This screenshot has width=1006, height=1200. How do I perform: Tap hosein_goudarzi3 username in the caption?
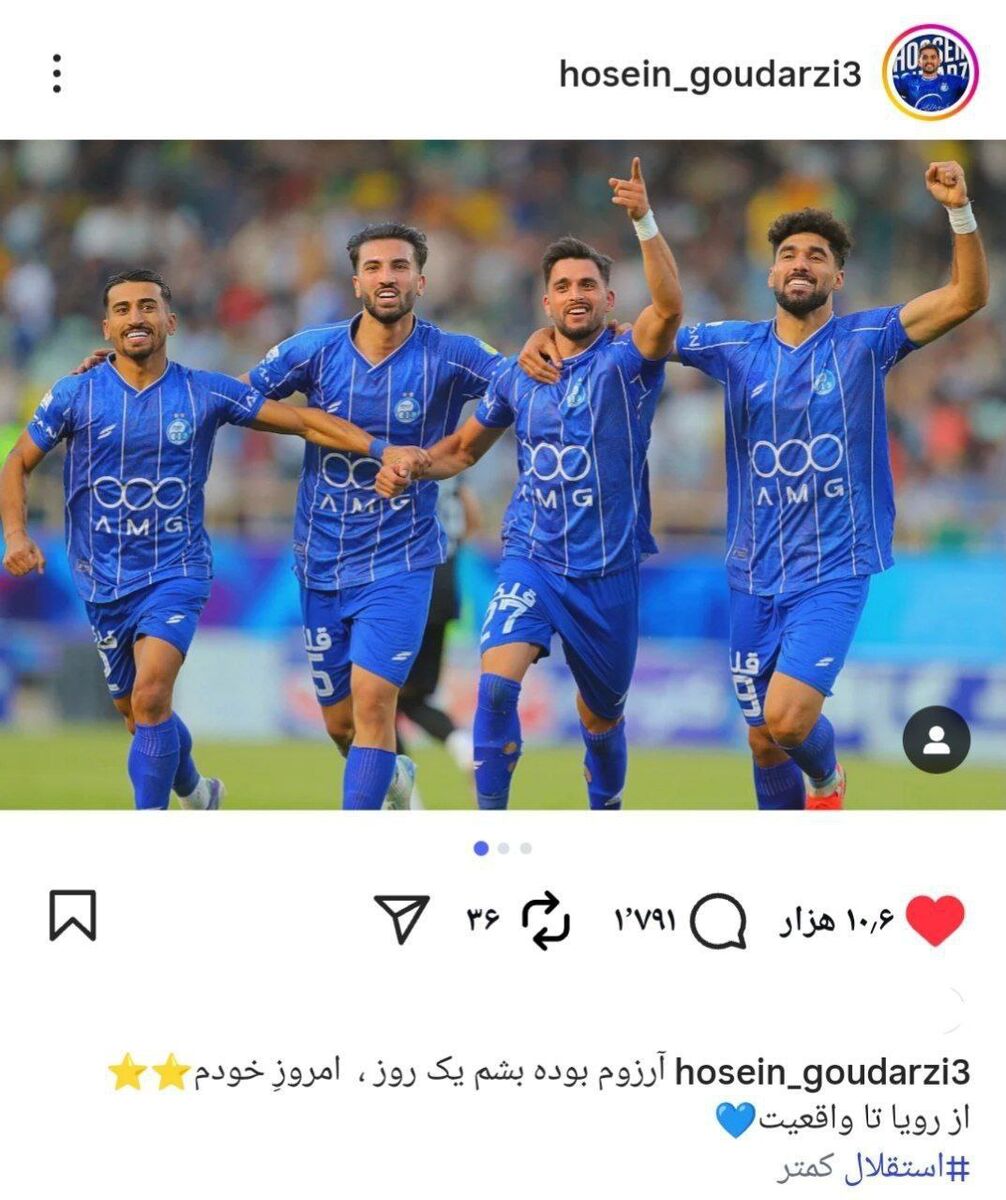[822, 1073]
